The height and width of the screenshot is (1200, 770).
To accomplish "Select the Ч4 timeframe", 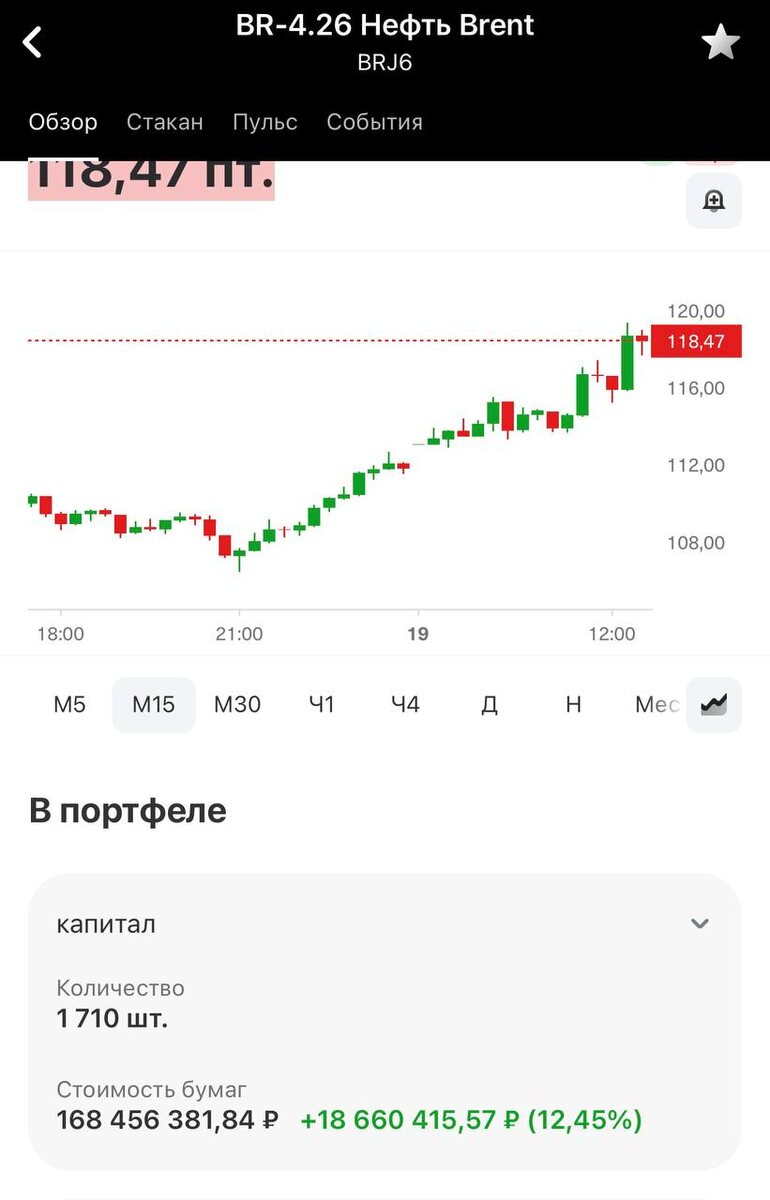I will click(404, 705).
